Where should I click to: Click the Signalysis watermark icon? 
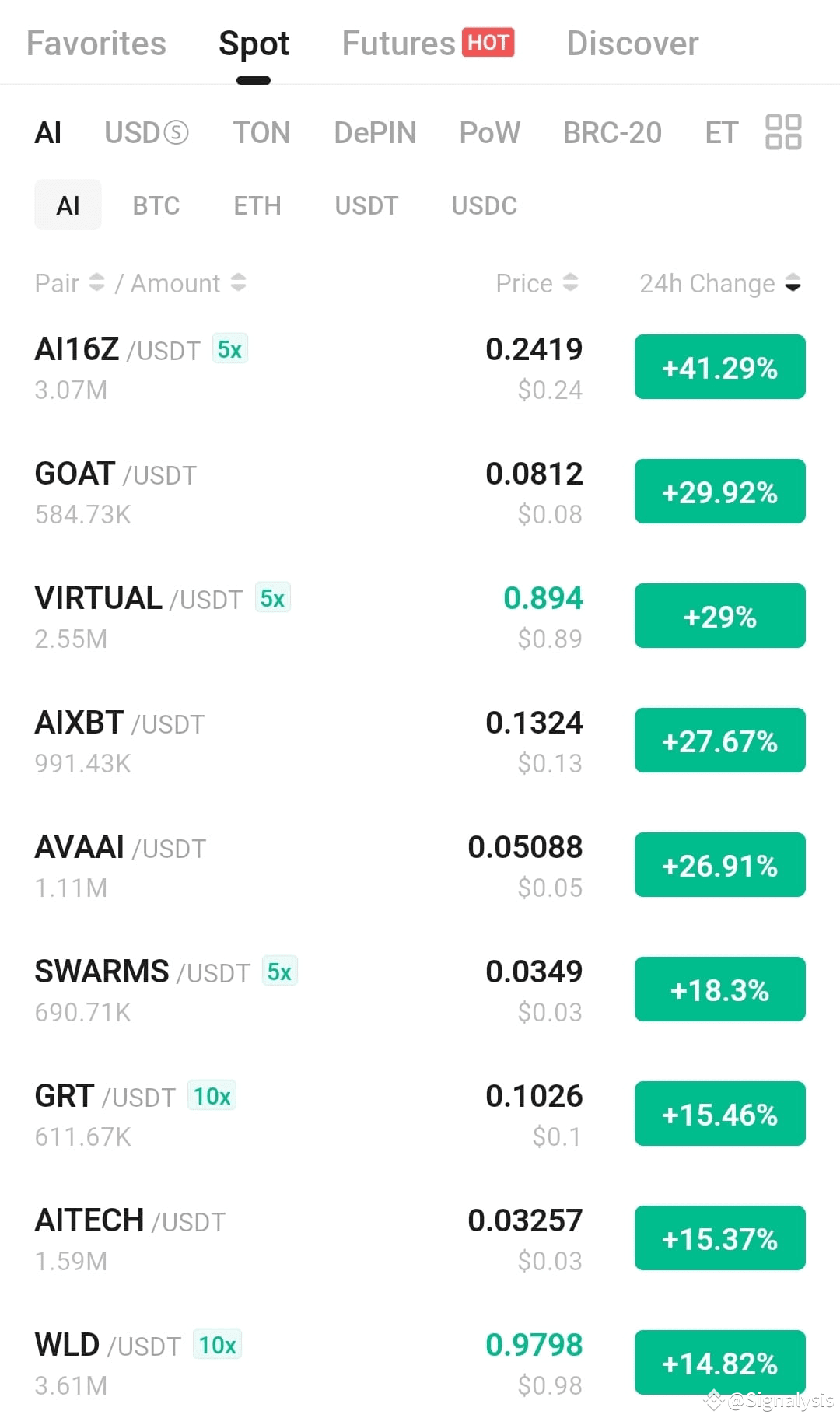(714, 1398)
